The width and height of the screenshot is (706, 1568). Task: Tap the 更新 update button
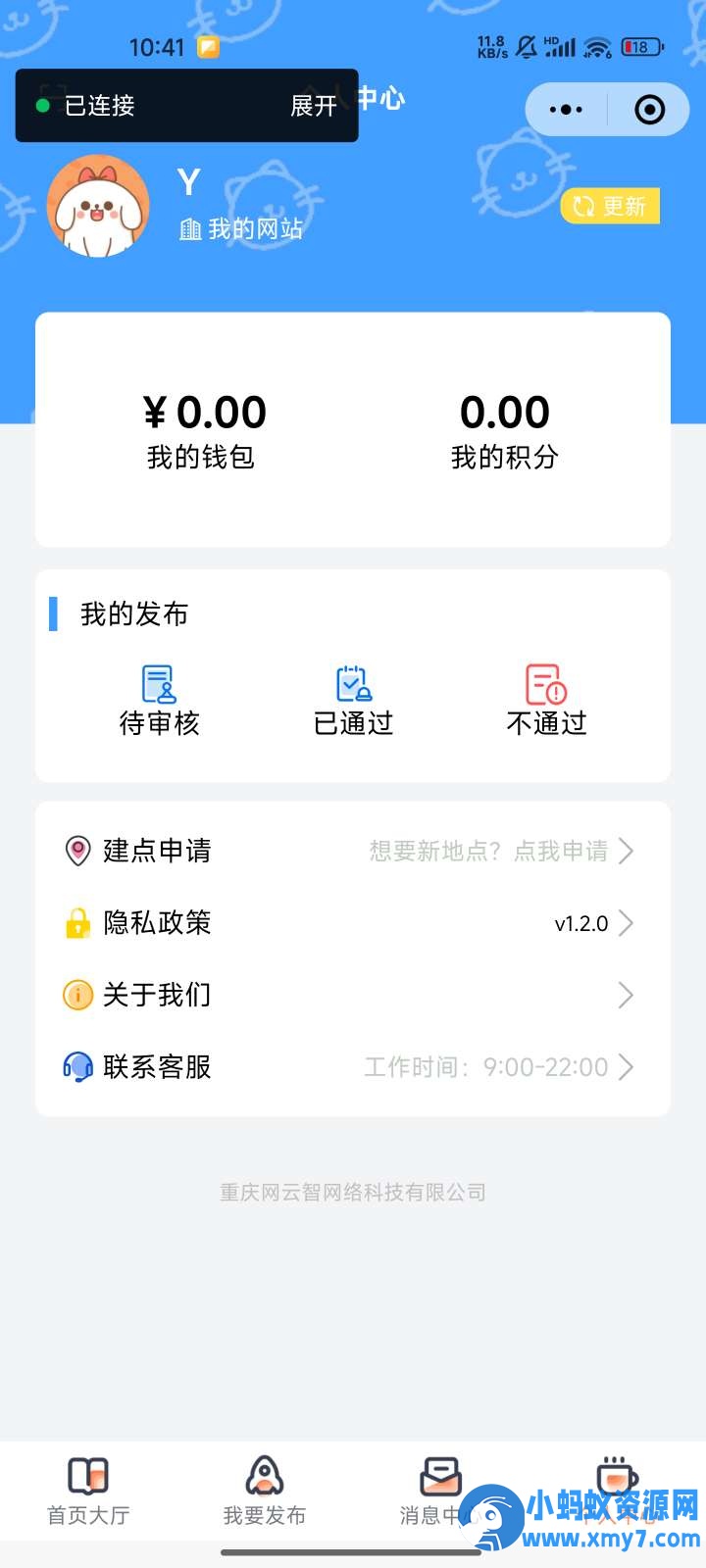pos(610,206)
